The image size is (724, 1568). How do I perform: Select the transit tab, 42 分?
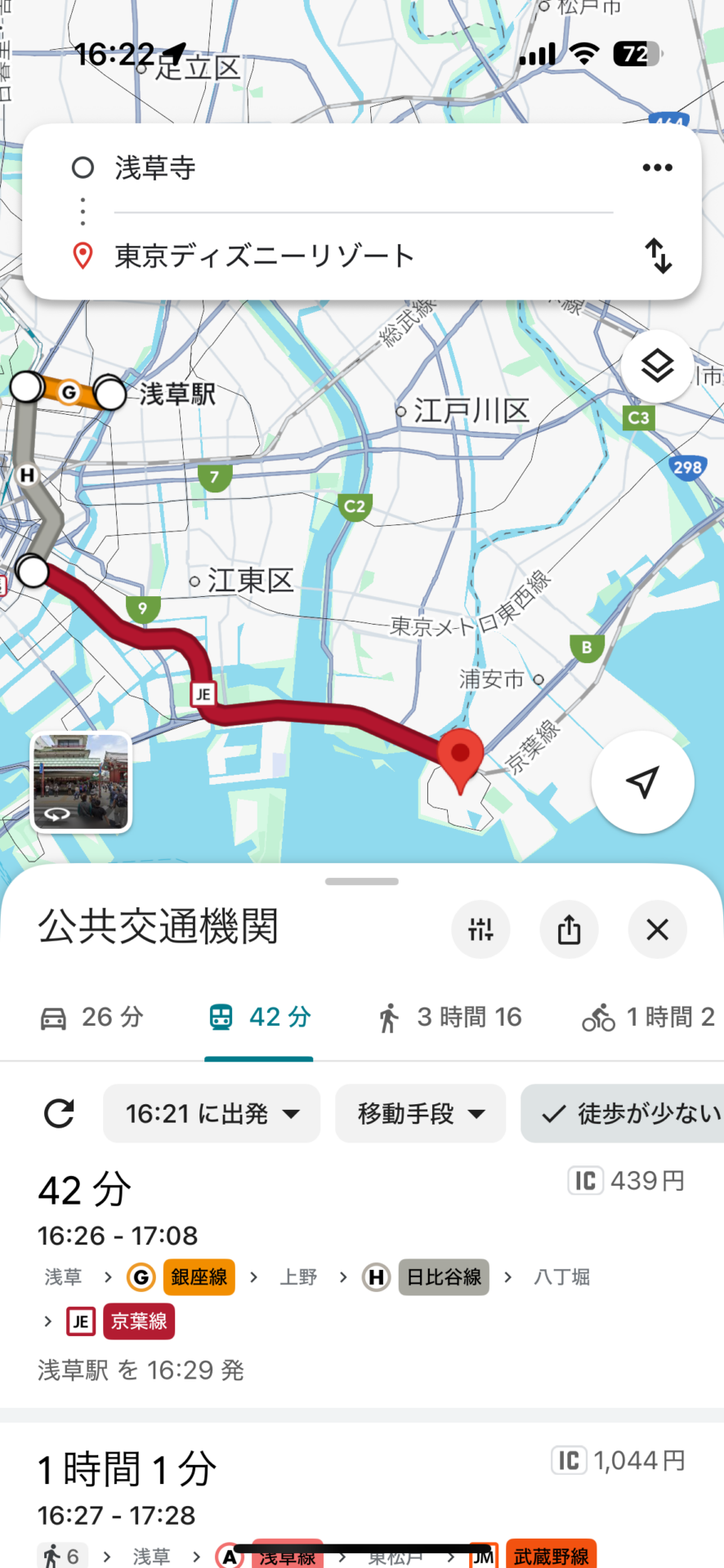260,1018
